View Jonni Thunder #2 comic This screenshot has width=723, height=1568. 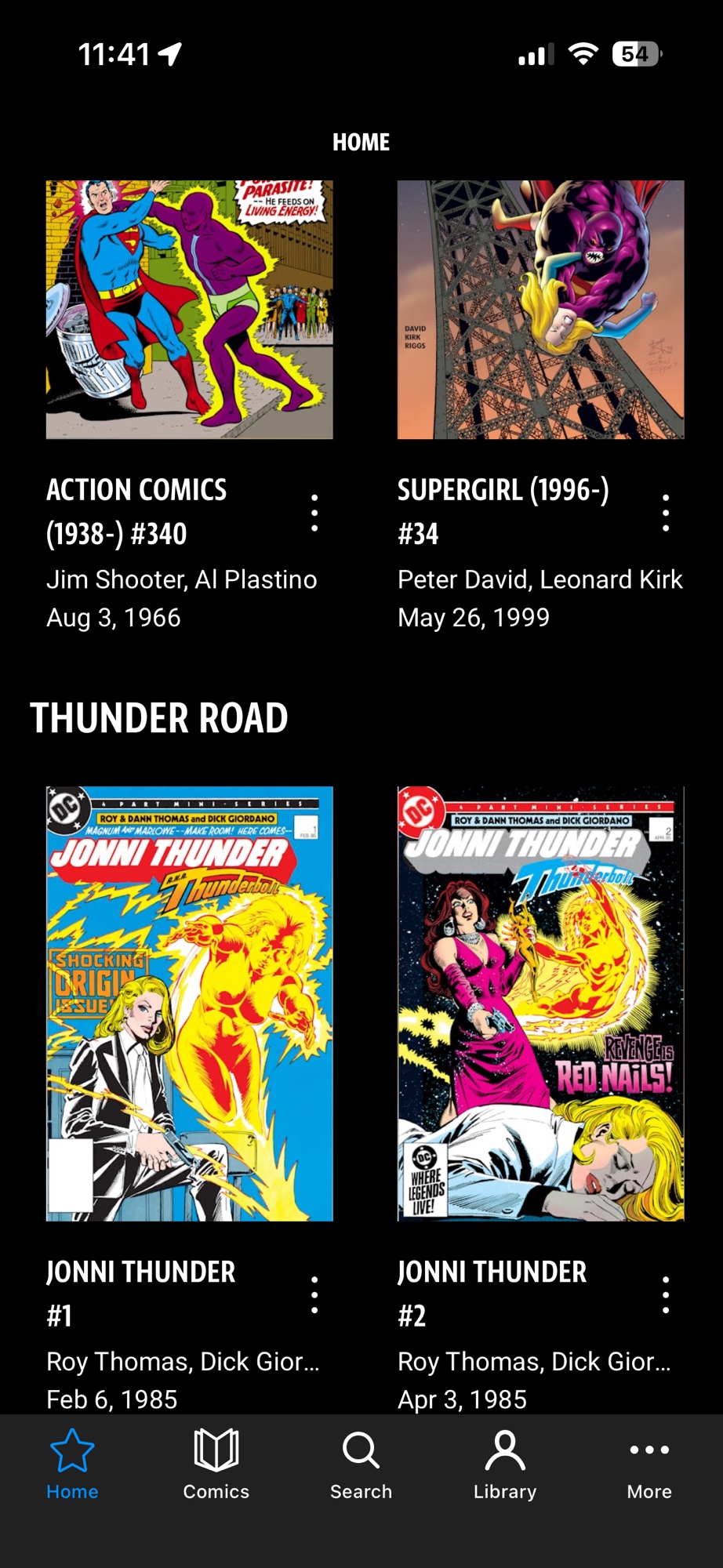click(x=540, y=1004)
